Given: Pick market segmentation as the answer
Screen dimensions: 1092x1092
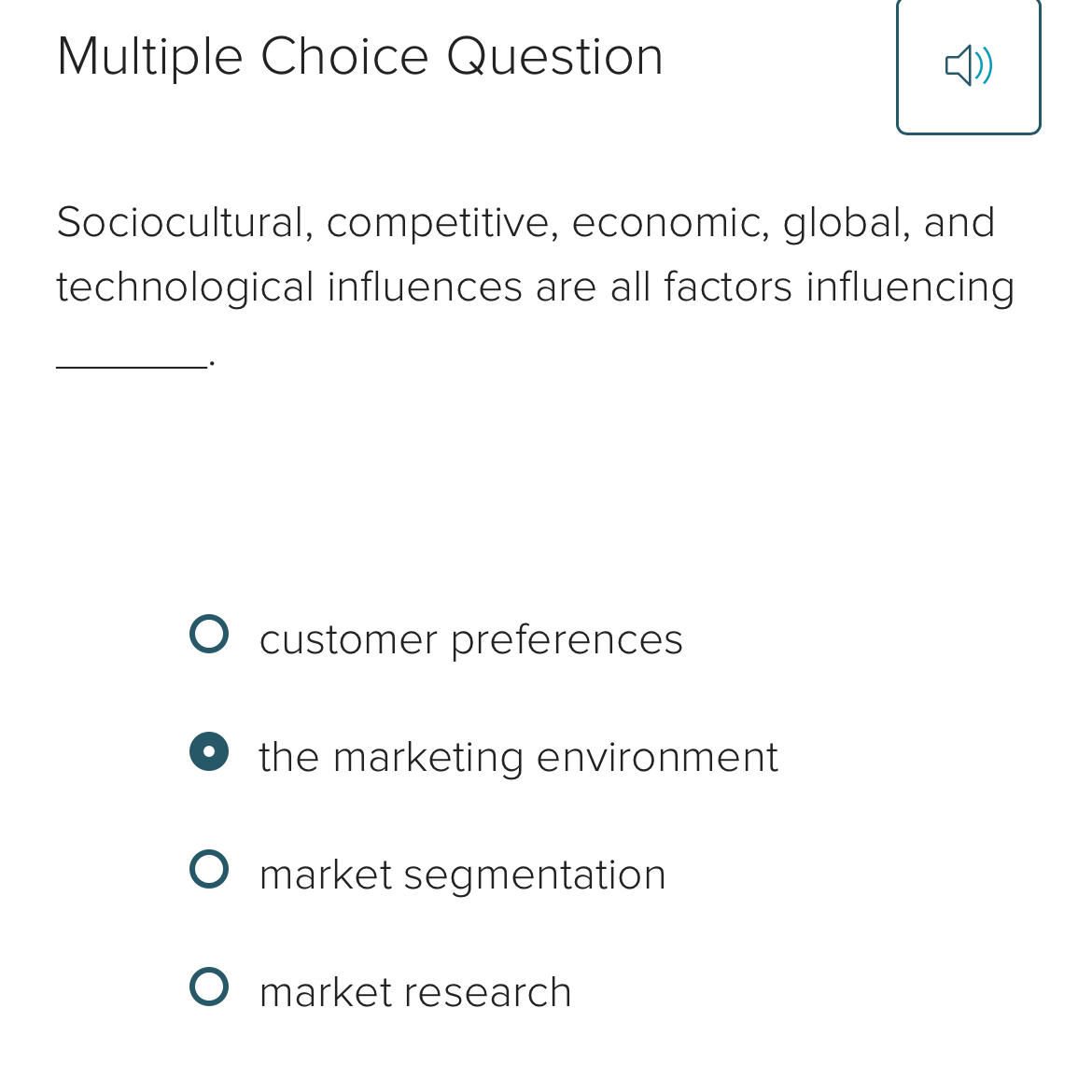Looking at the screenshot, I should [x=209, y=870].
